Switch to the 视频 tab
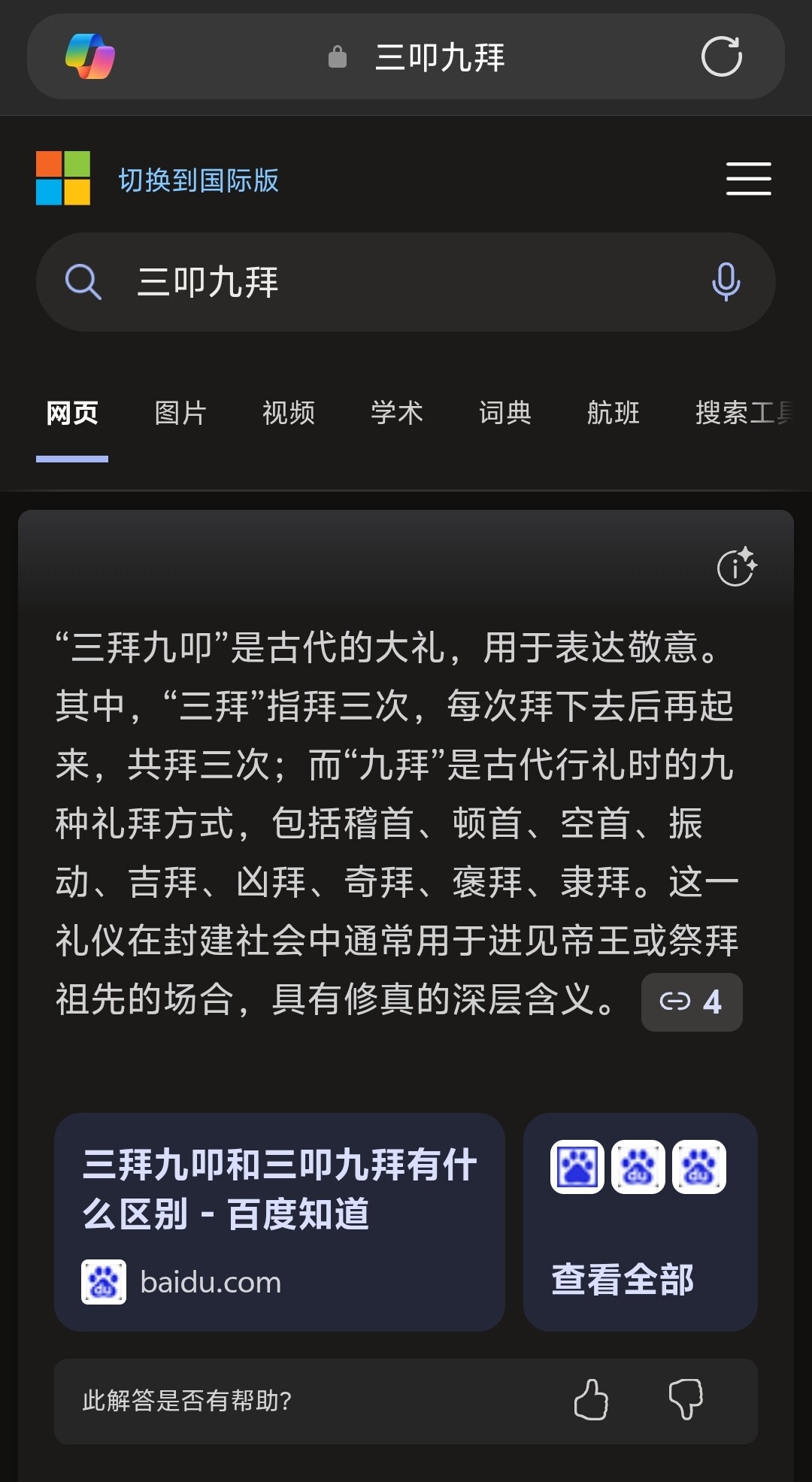This screenshot has width=812, height=1482. coord(289,413)
